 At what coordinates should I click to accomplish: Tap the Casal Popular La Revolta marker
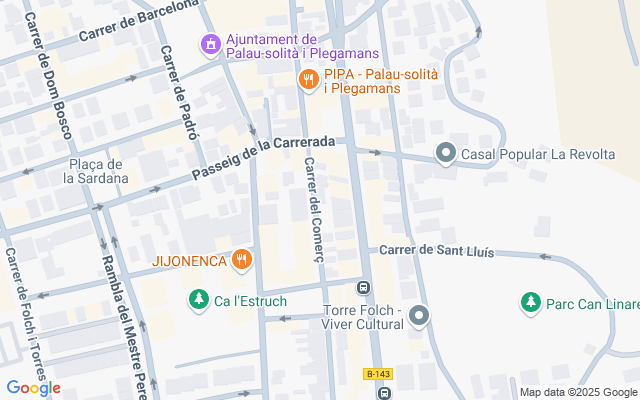pos(445,154)
